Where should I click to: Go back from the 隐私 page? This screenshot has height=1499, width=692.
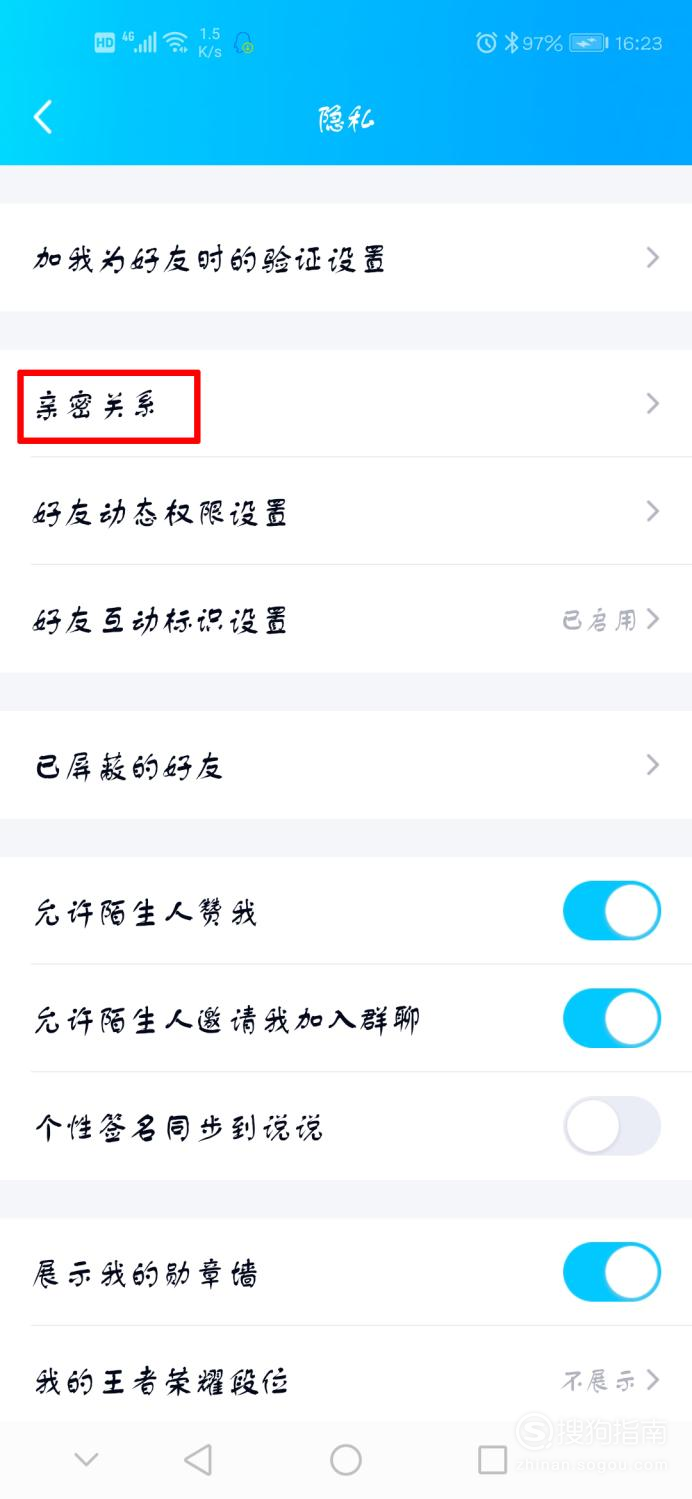pos(44,118)
